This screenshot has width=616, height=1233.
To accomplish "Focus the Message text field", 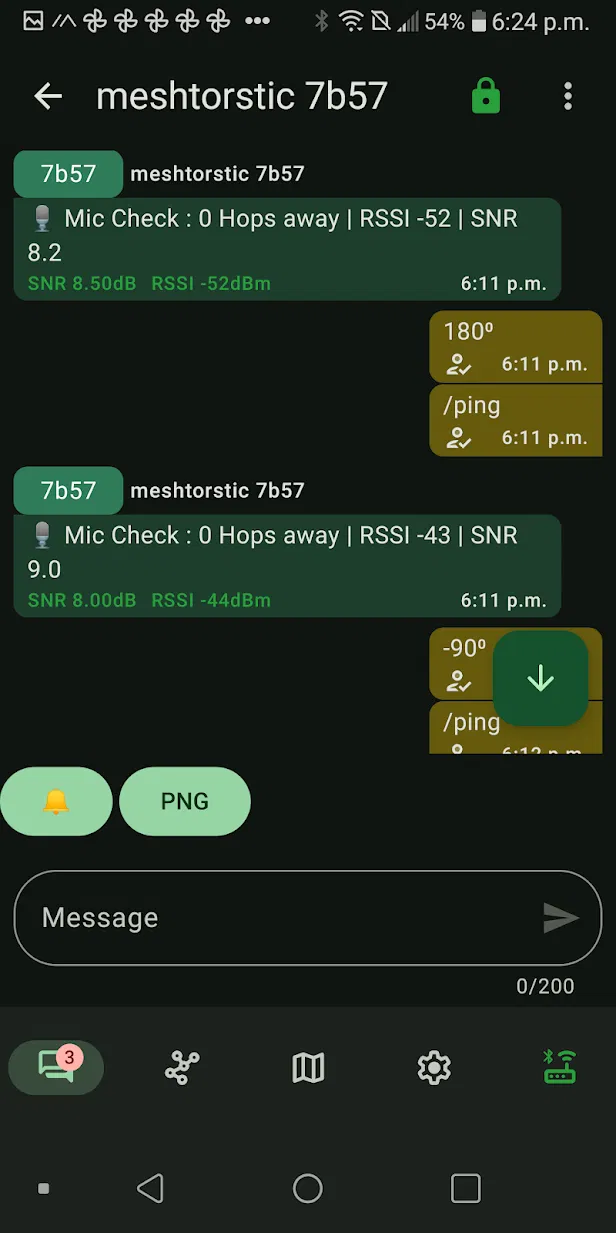I will [x=280, y=918].
